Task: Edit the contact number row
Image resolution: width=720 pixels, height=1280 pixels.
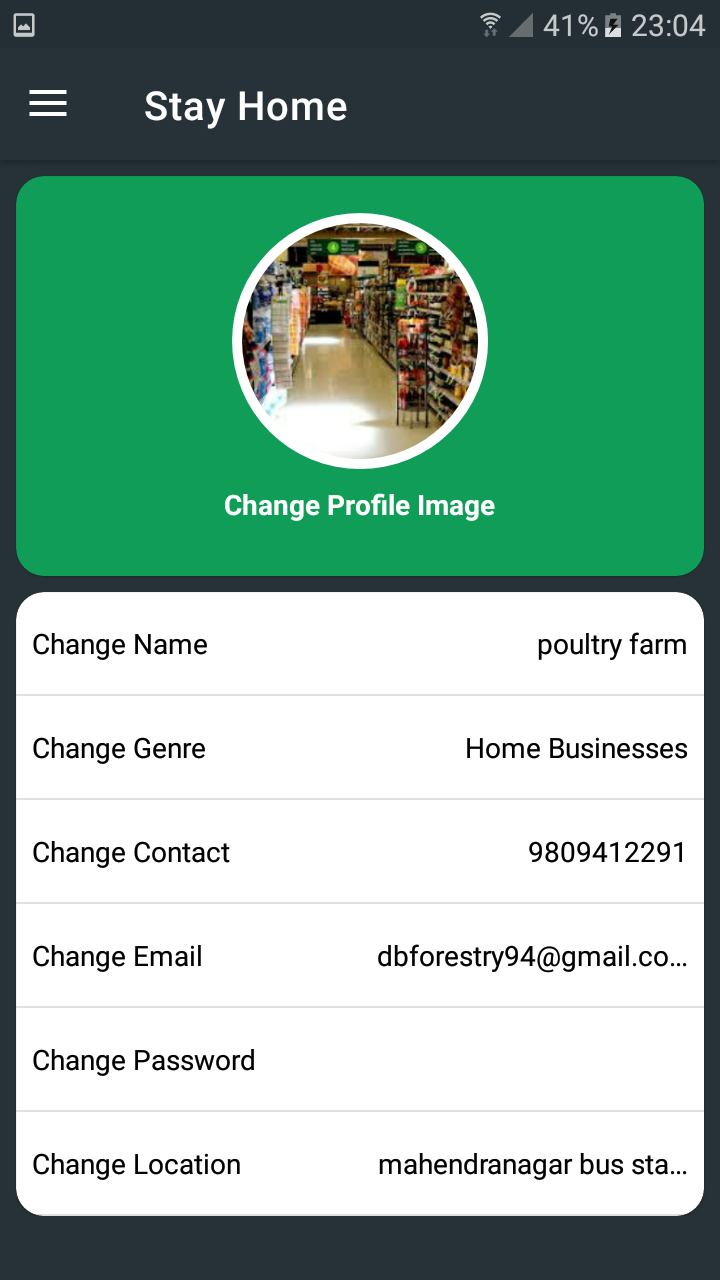Action: click(x=360, y=852)
